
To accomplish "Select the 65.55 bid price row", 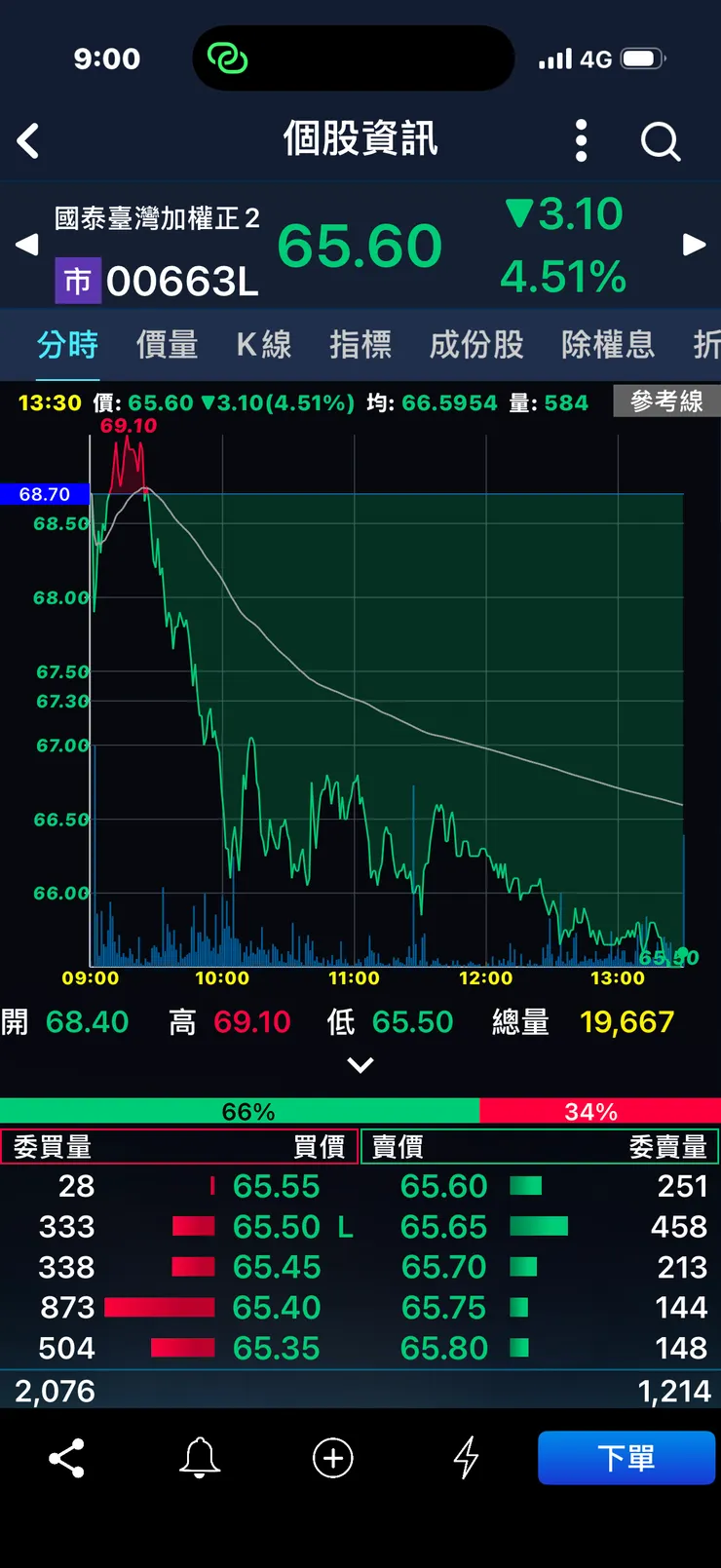I will 277,1186.
